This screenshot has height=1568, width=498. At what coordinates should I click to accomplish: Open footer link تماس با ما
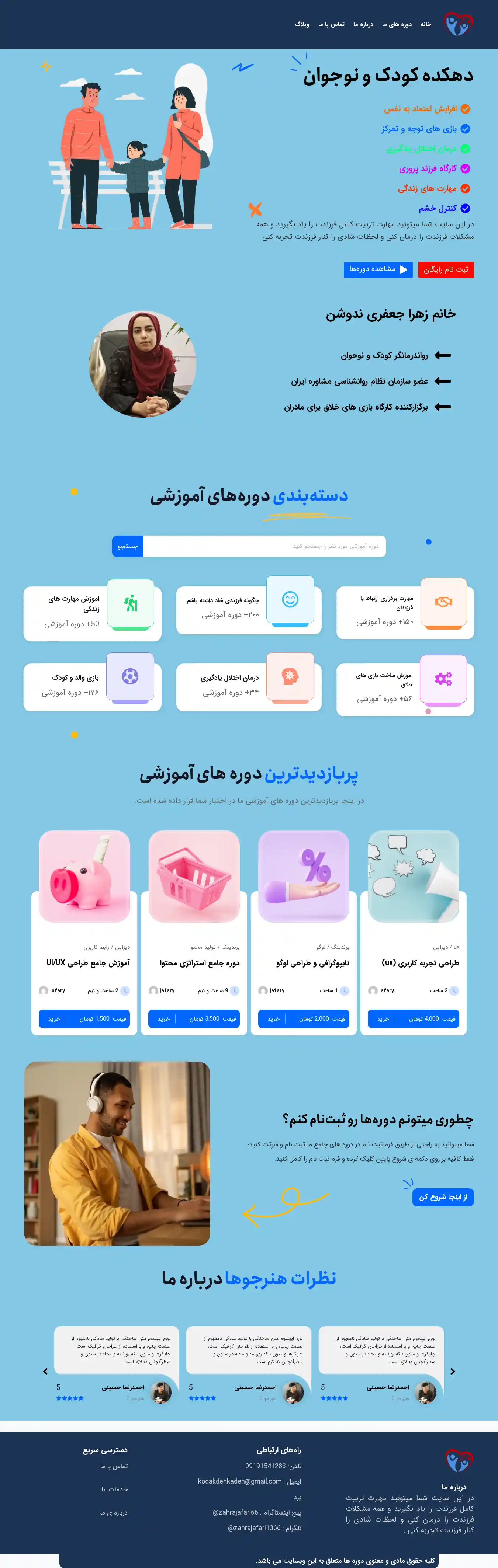click(114, 1466)
